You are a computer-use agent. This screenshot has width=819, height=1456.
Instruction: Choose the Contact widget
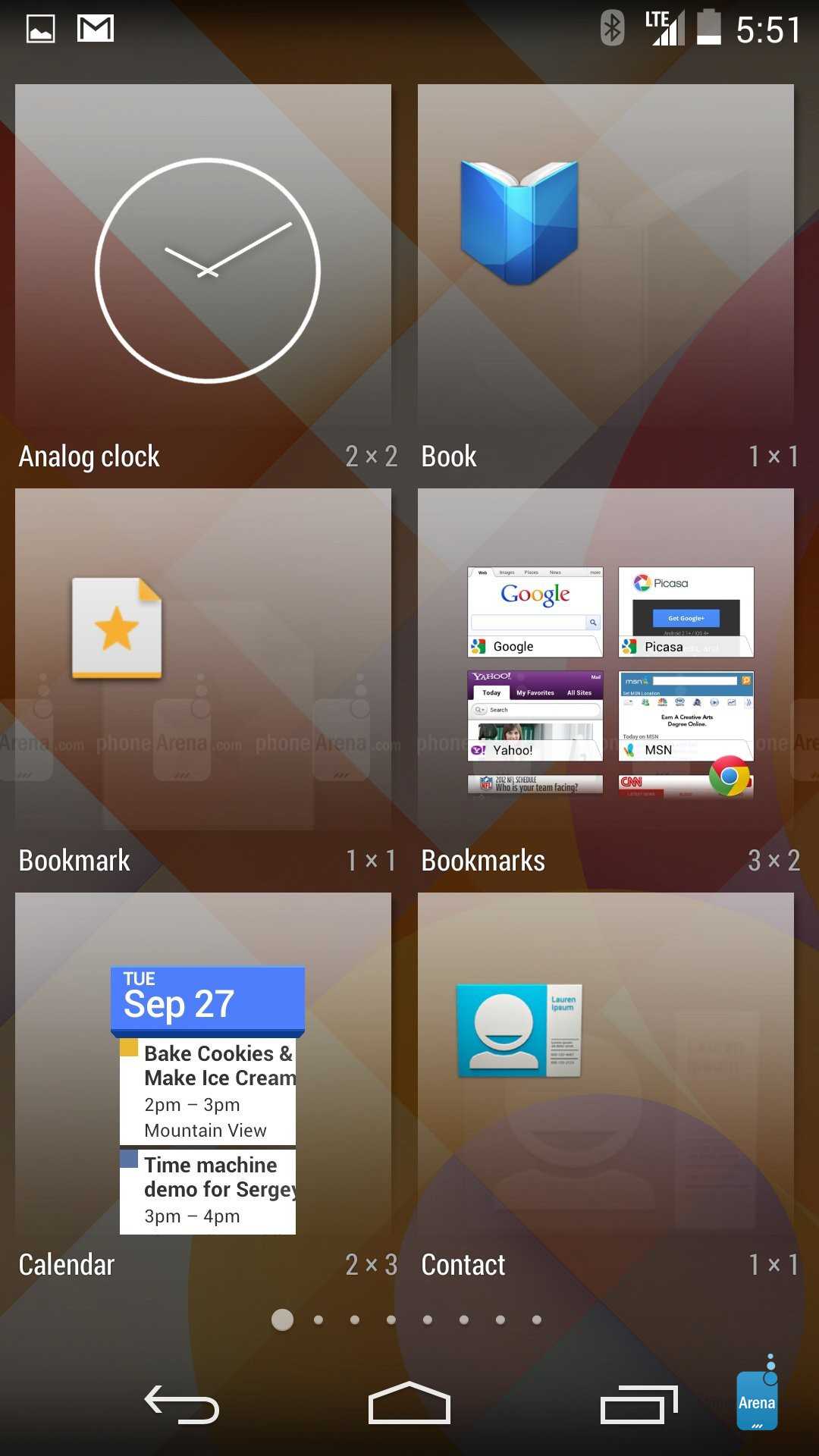click(x=605, y=1084)
